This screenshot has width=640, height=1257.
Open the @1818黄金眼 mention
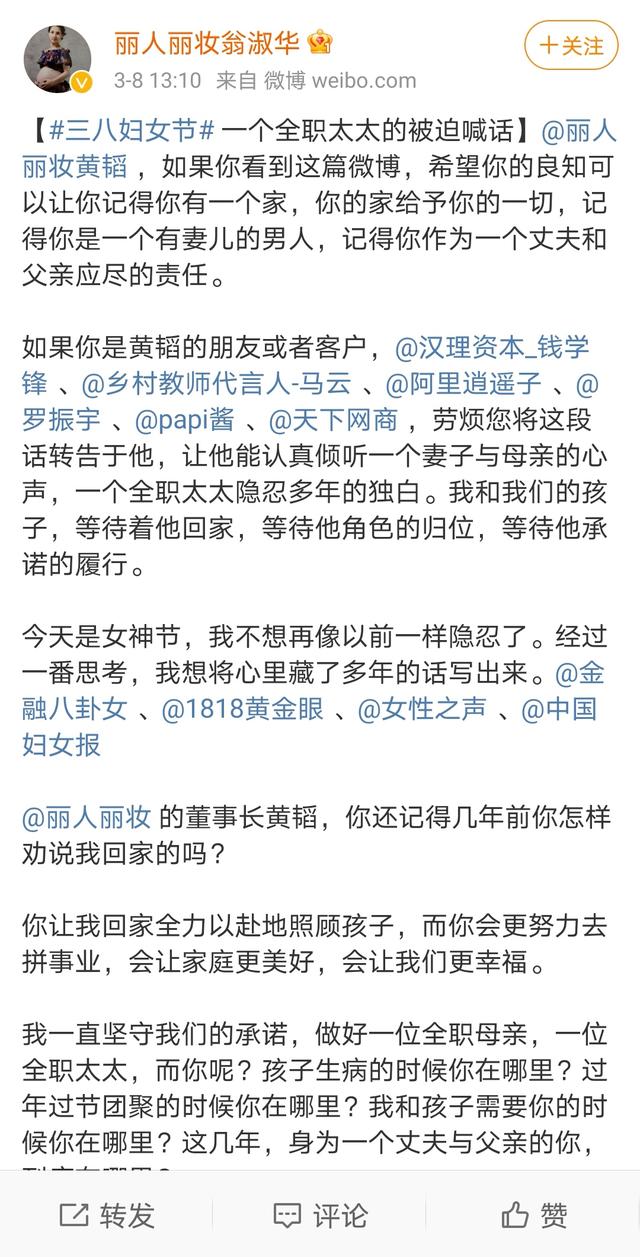pyautogui.click(x=243, y=708)
